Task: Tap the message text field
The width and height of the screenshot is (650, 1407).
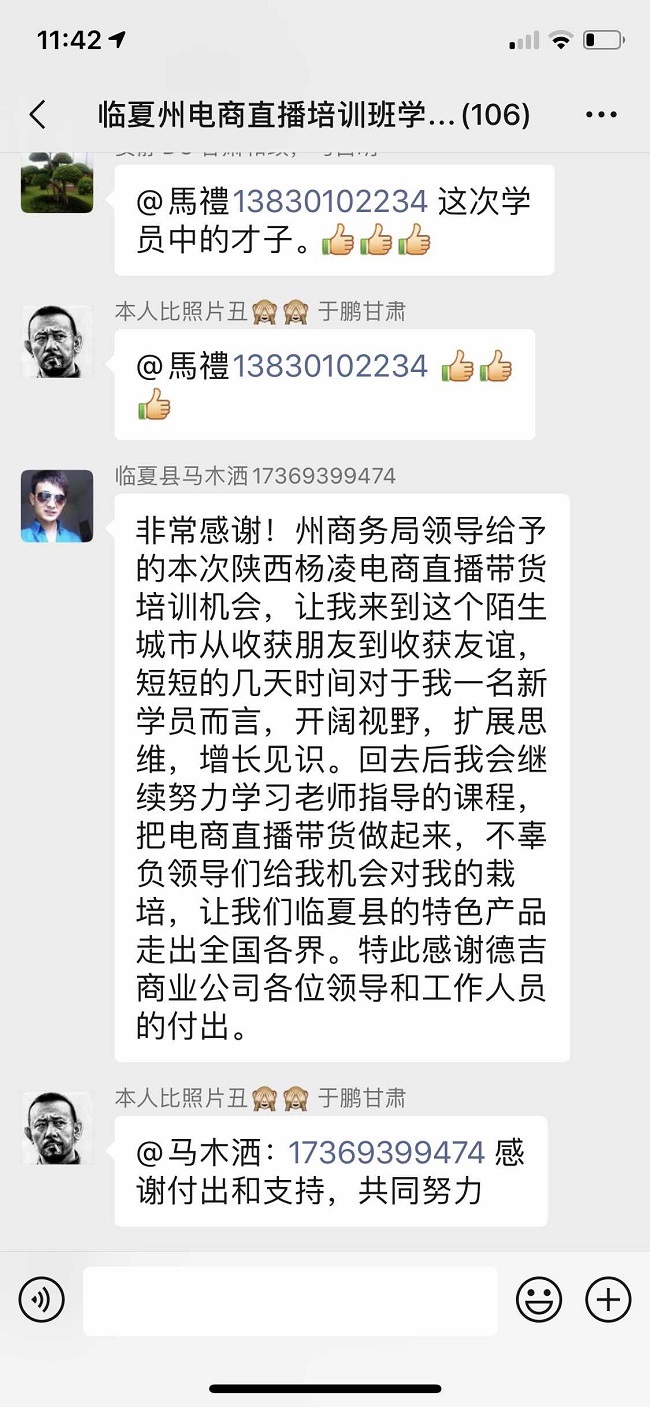Action: point(290,1301)
